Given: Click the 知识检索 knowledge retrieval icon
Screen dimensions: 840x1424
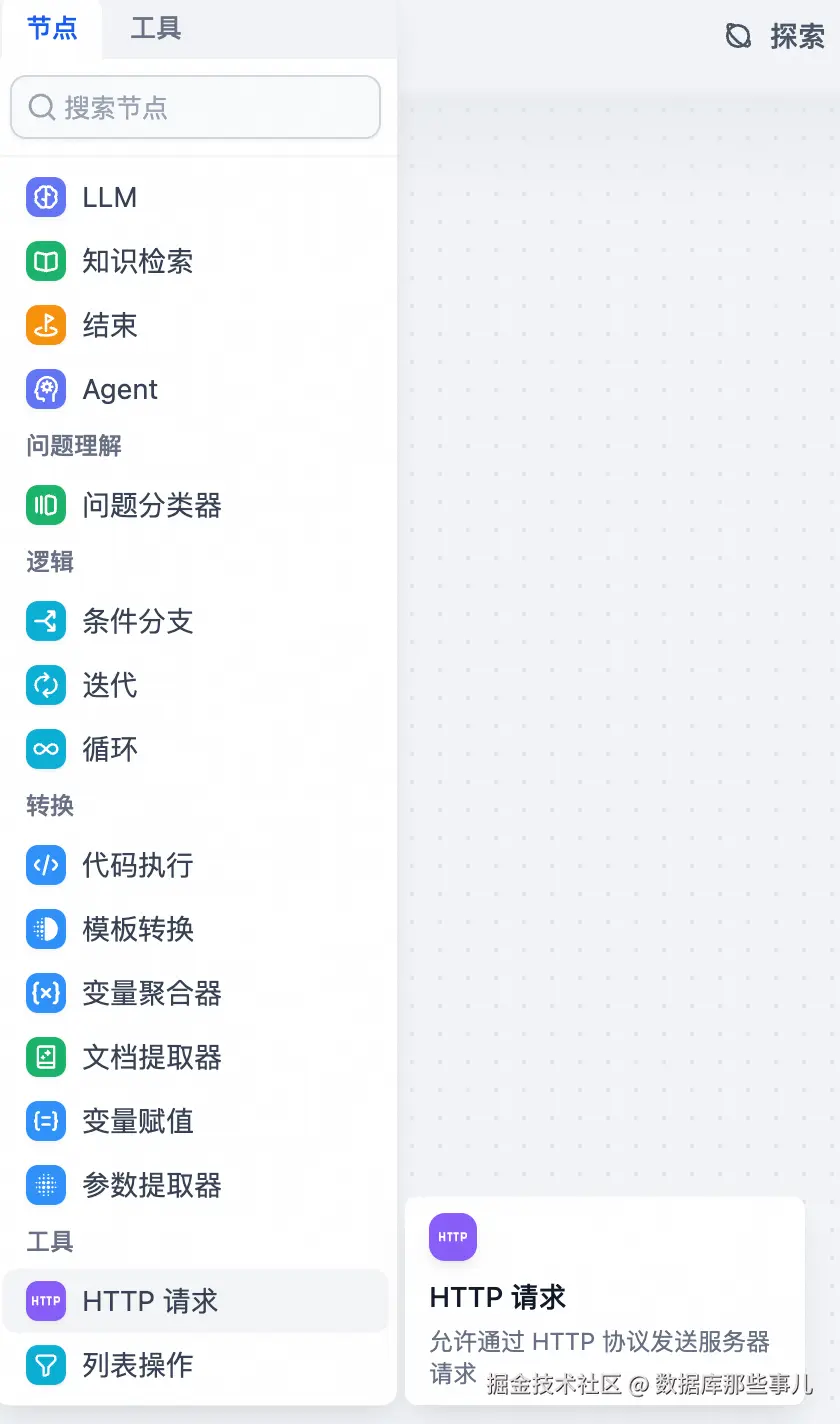Looking at the screenshot, I should [45, 261].
